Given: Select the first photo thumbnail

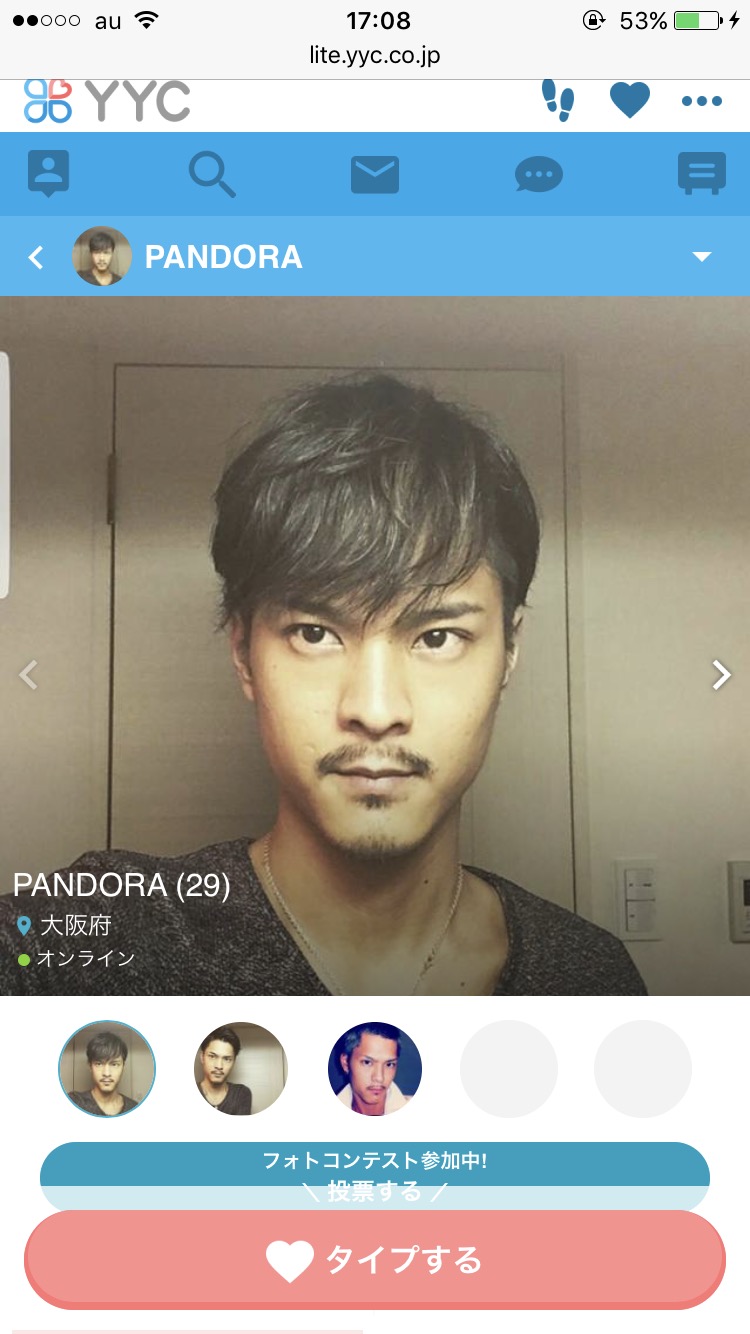Looking at the screenshot, I should point(107,1069).
